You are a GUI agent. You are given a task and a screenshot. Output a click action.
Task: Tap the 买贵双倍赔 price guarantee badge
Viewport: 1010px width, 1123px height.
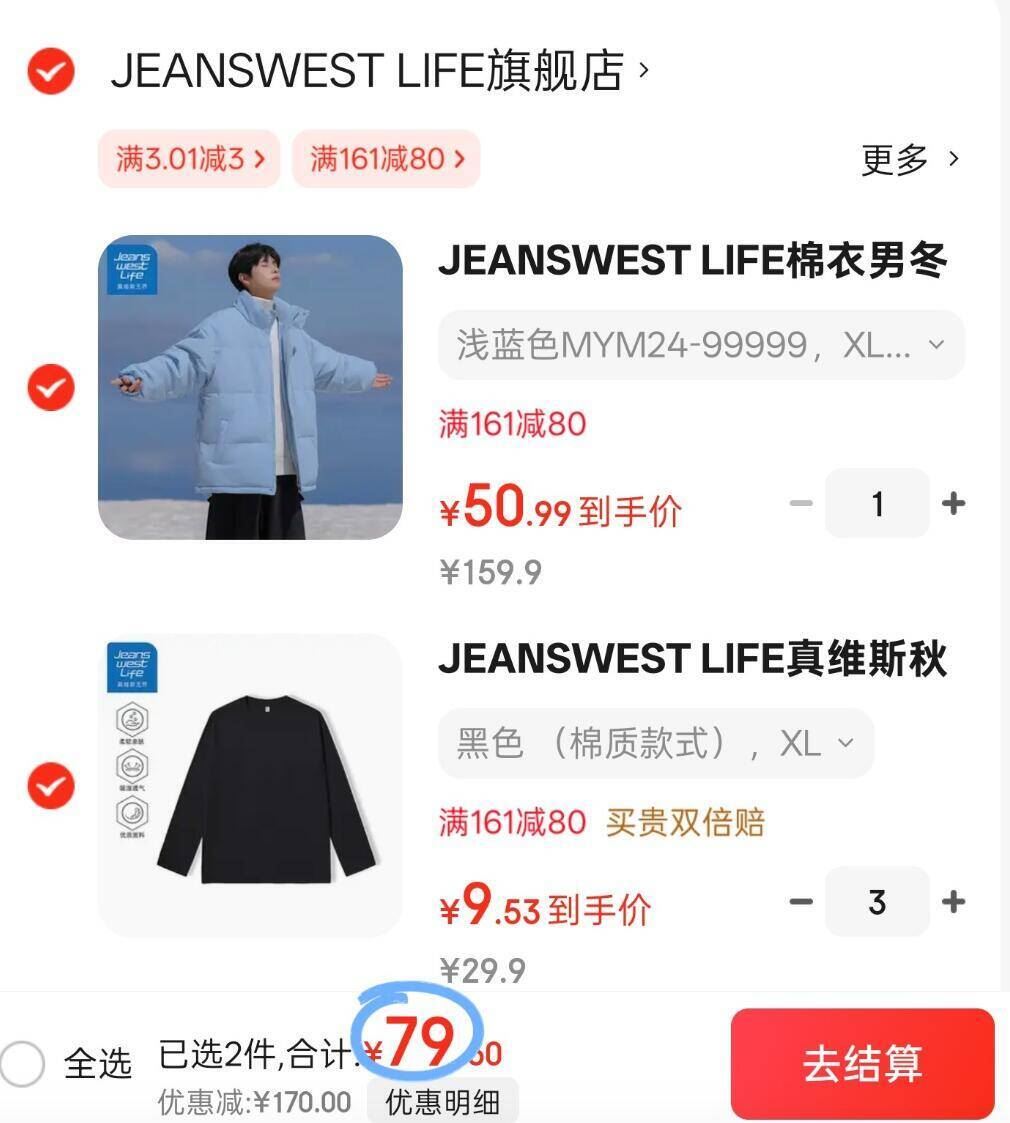(685, 821)
